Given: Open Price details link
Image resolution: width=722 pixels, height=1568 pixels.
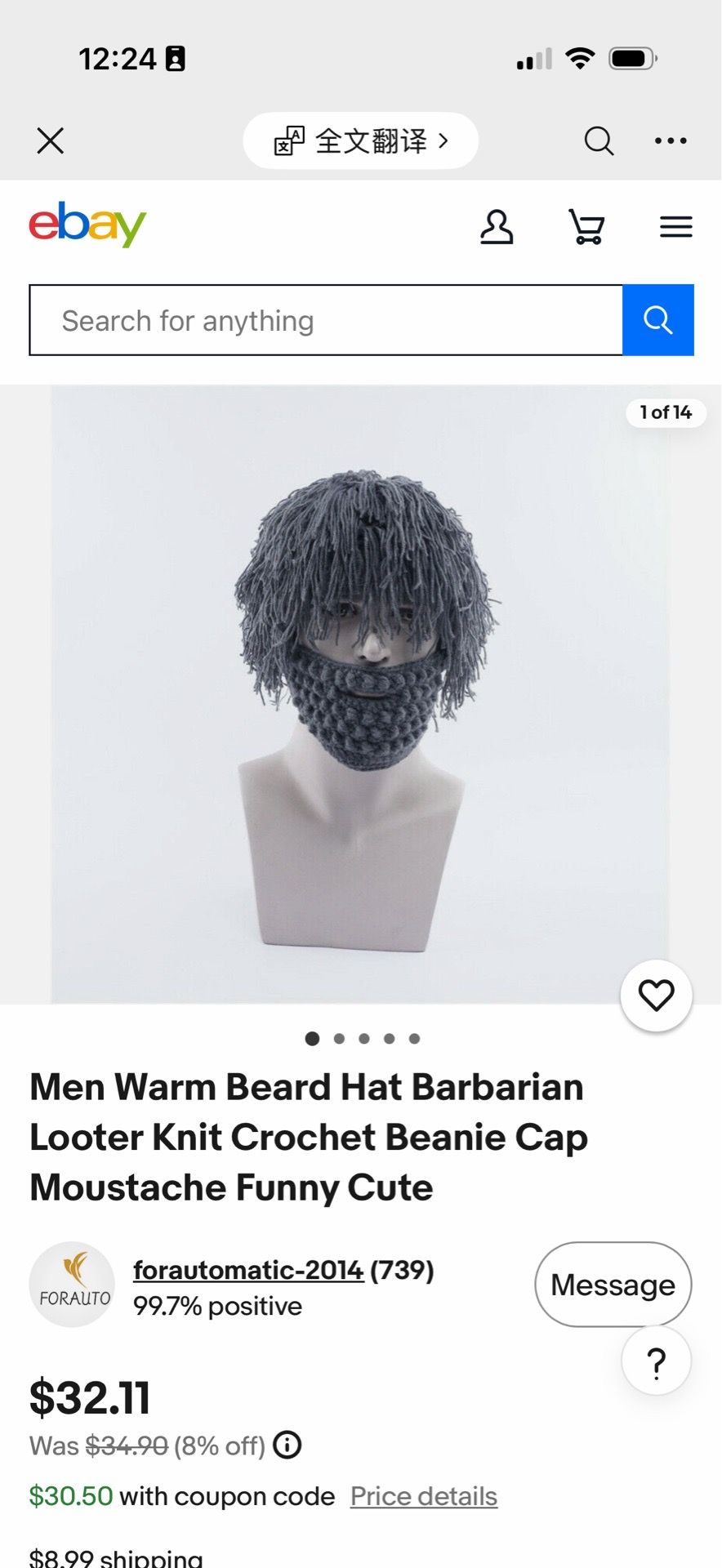Looking at the screenshot, I should coord(424,1496).
